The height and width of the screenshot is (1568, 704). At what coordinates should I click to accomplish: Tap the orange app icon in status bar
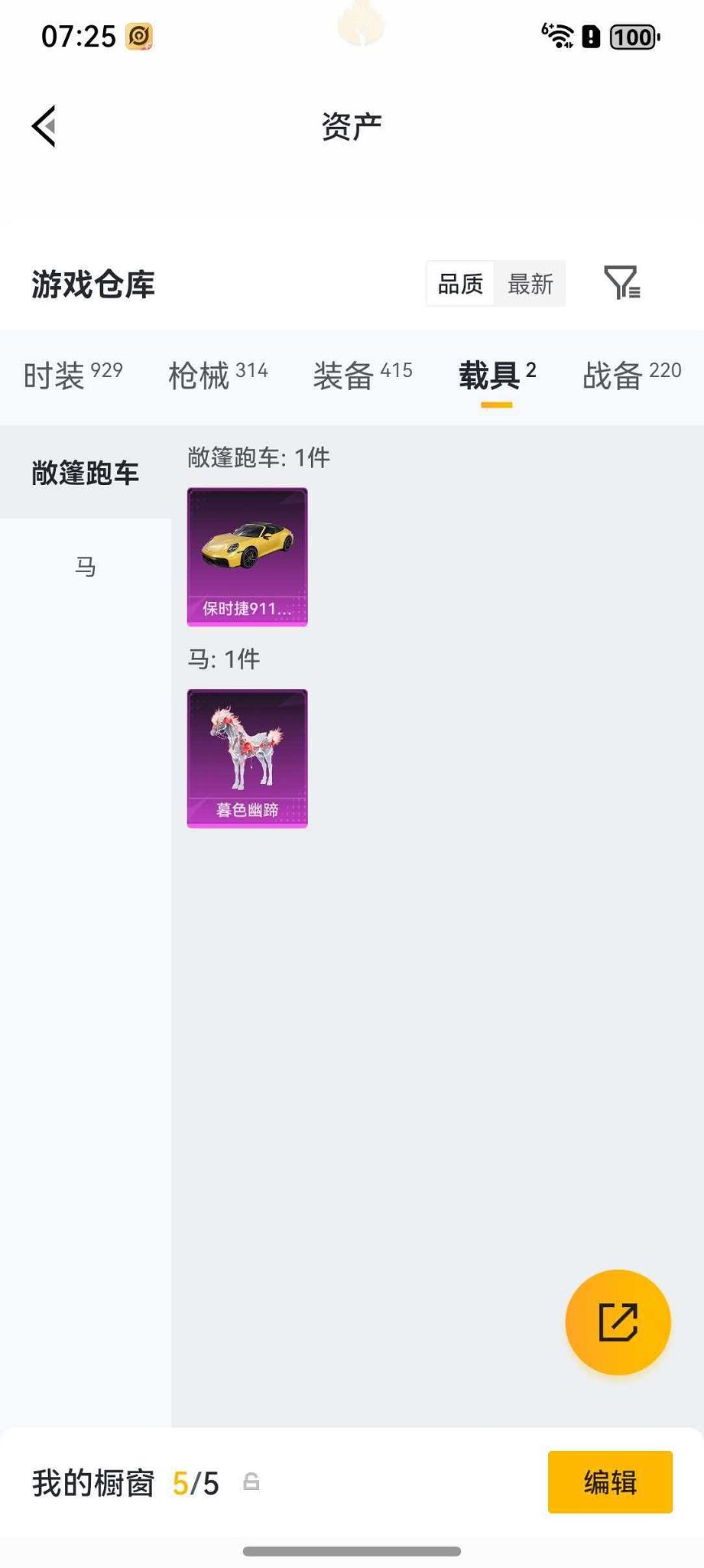tap(138, 34)
